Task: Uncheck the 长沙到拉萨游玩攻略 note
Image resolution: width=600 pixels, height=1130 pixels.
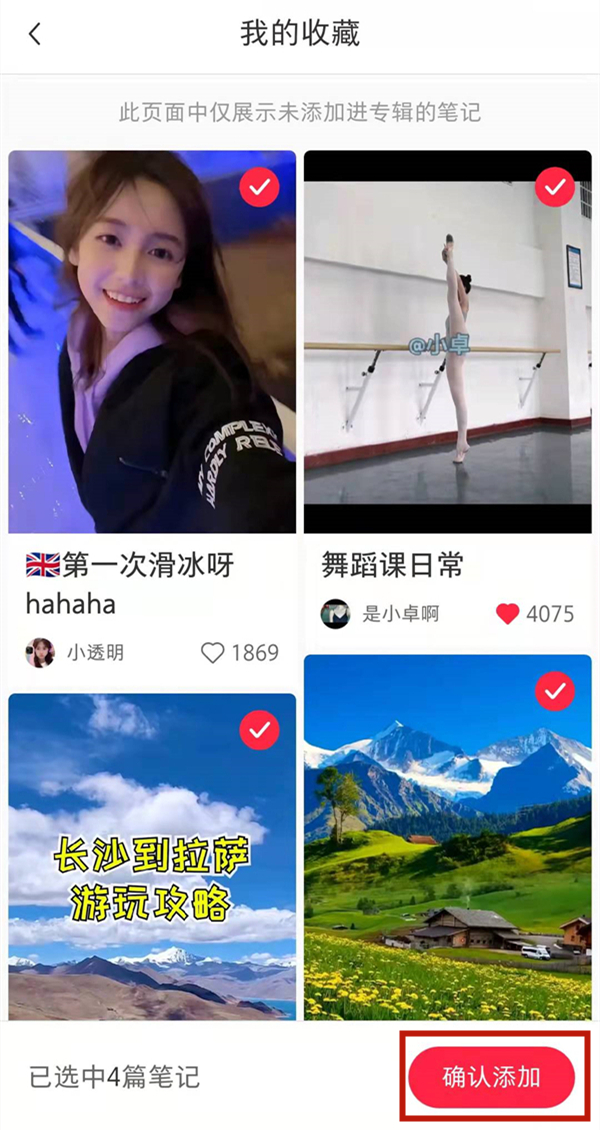Action: pyautogui.click(x=260, y=731)
